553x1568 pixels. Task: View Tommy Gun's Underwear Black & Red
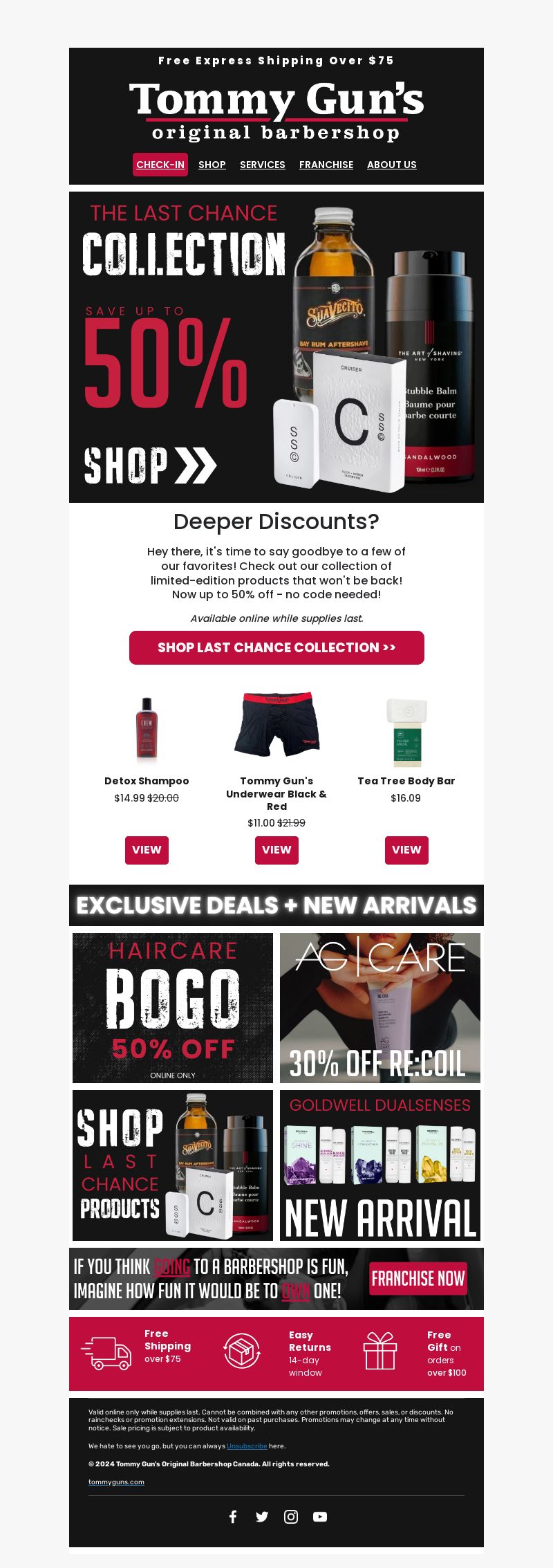pyautogui.click(x=276, y=850)
